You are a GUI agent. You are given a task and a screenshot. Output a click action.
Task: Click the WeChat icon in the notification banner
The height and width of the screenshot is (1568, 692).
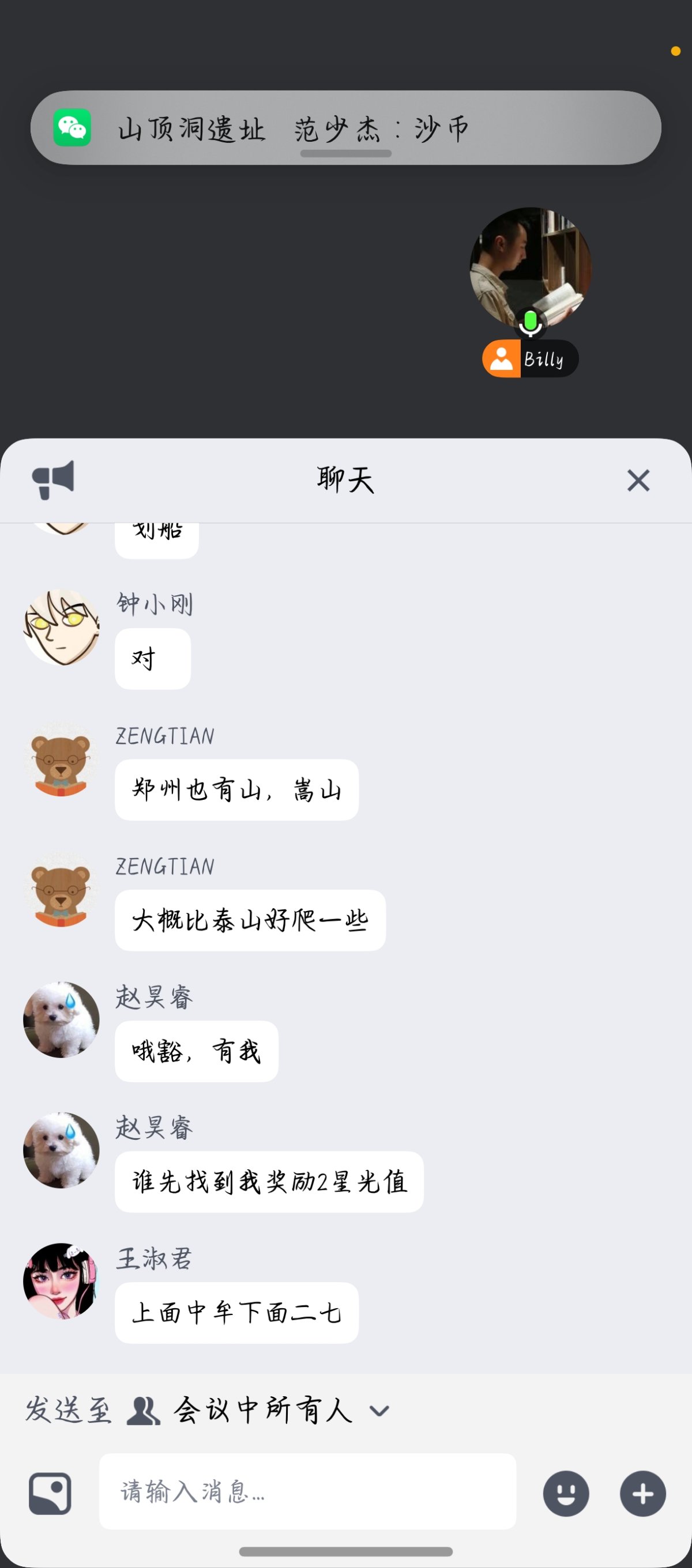[73, 128]
